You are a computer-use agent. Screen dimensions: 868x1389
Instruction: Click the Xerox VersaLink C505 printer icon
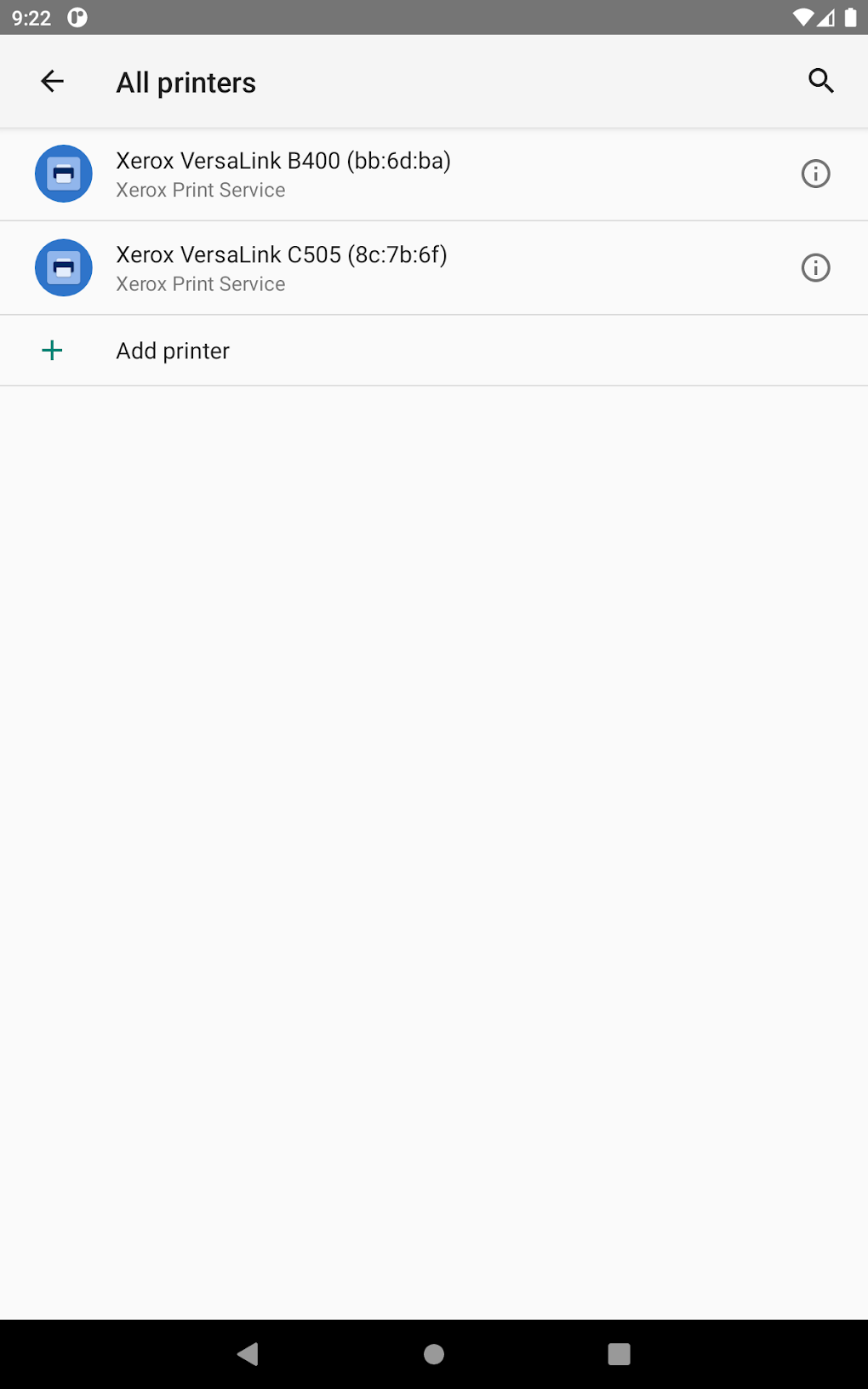pos(63,267)
